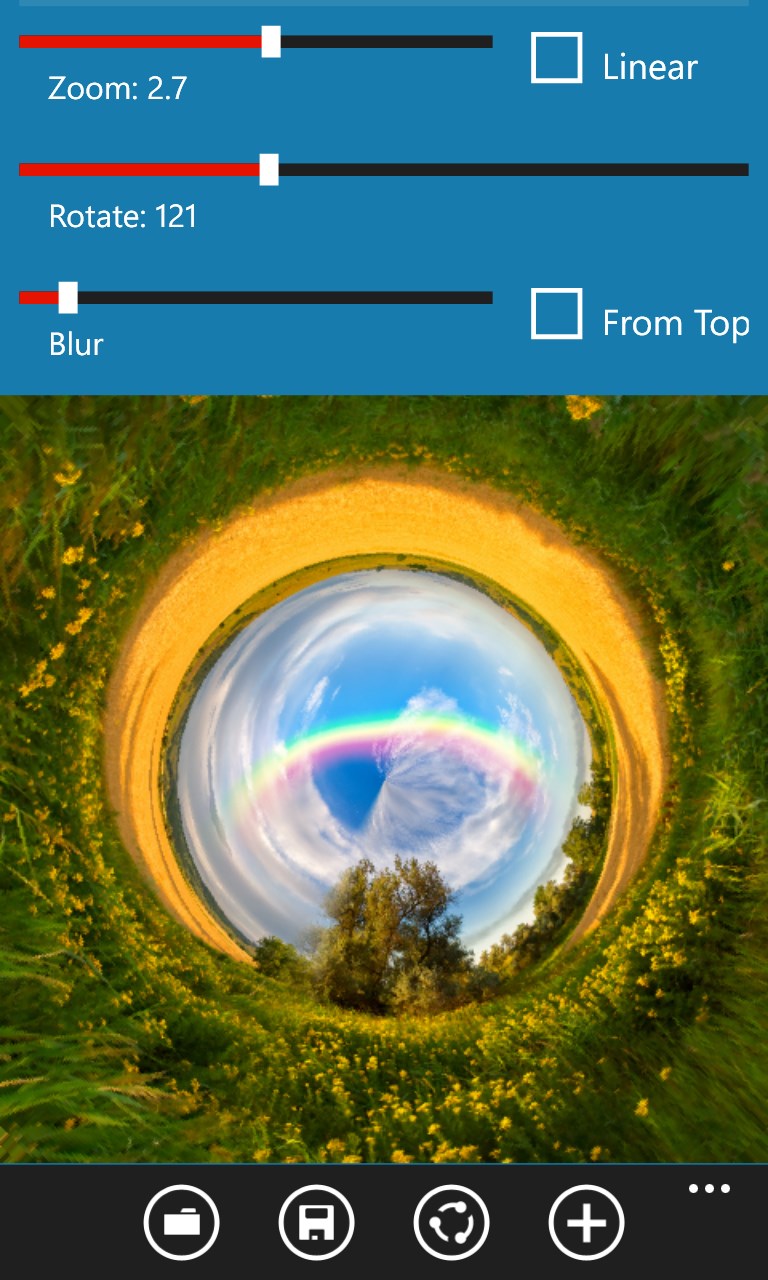Share the image via the share icon

click(x=451, y=1222)
